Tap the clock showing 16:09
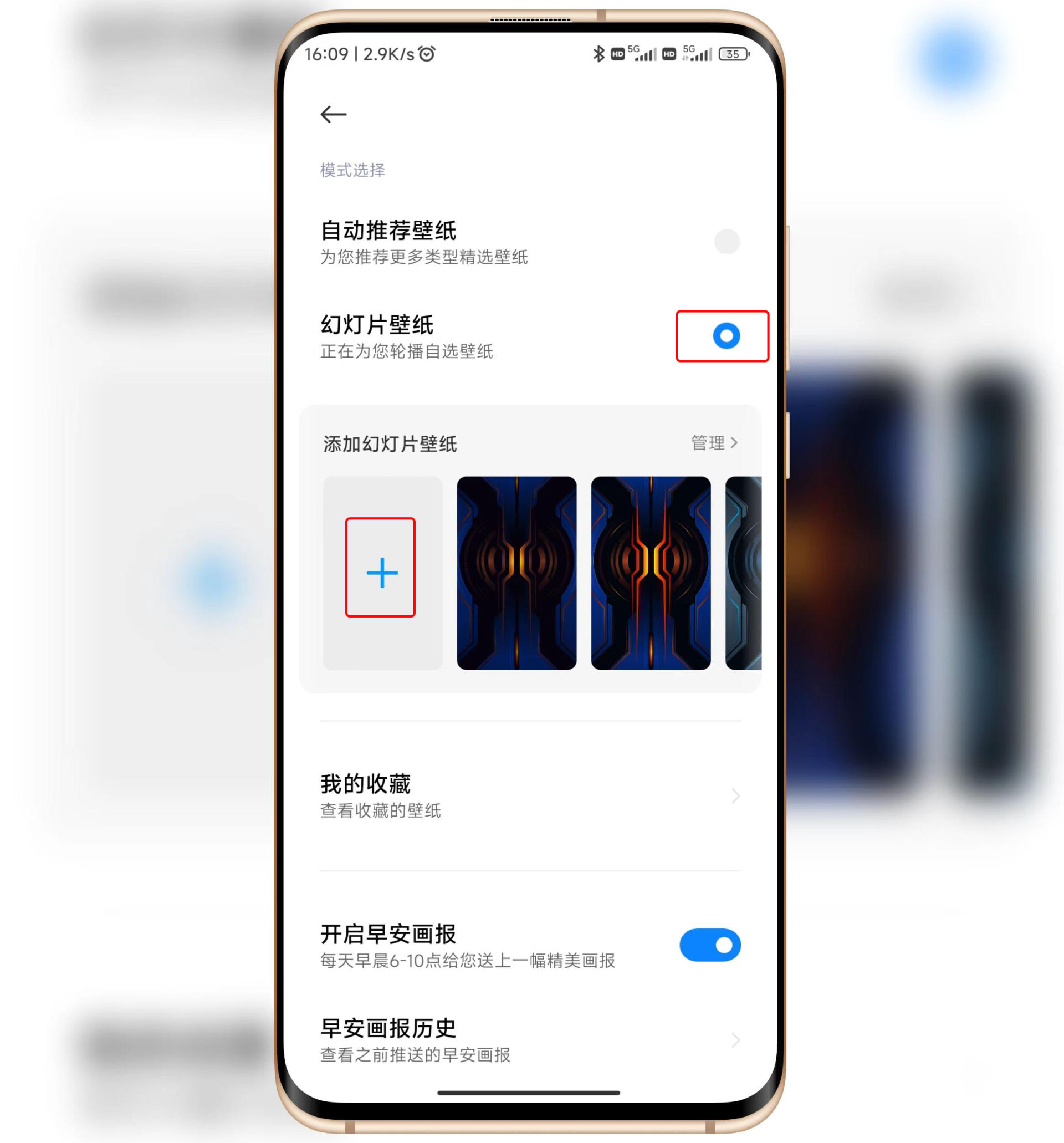Screen dimensions: 1064x1143 click(x=326, y=53)
